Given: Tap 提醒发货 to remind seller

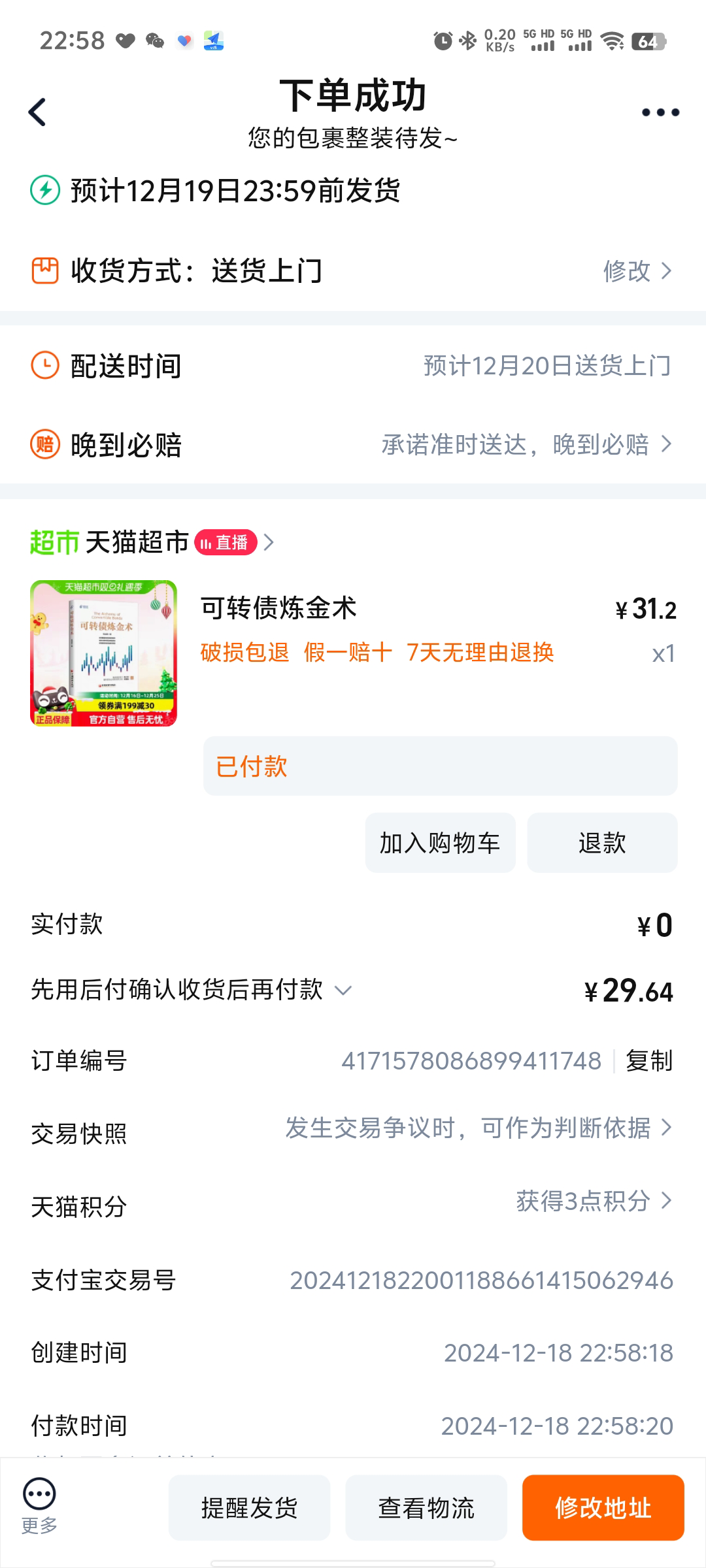Looking at the screenshot, I should pos(249,1508).
